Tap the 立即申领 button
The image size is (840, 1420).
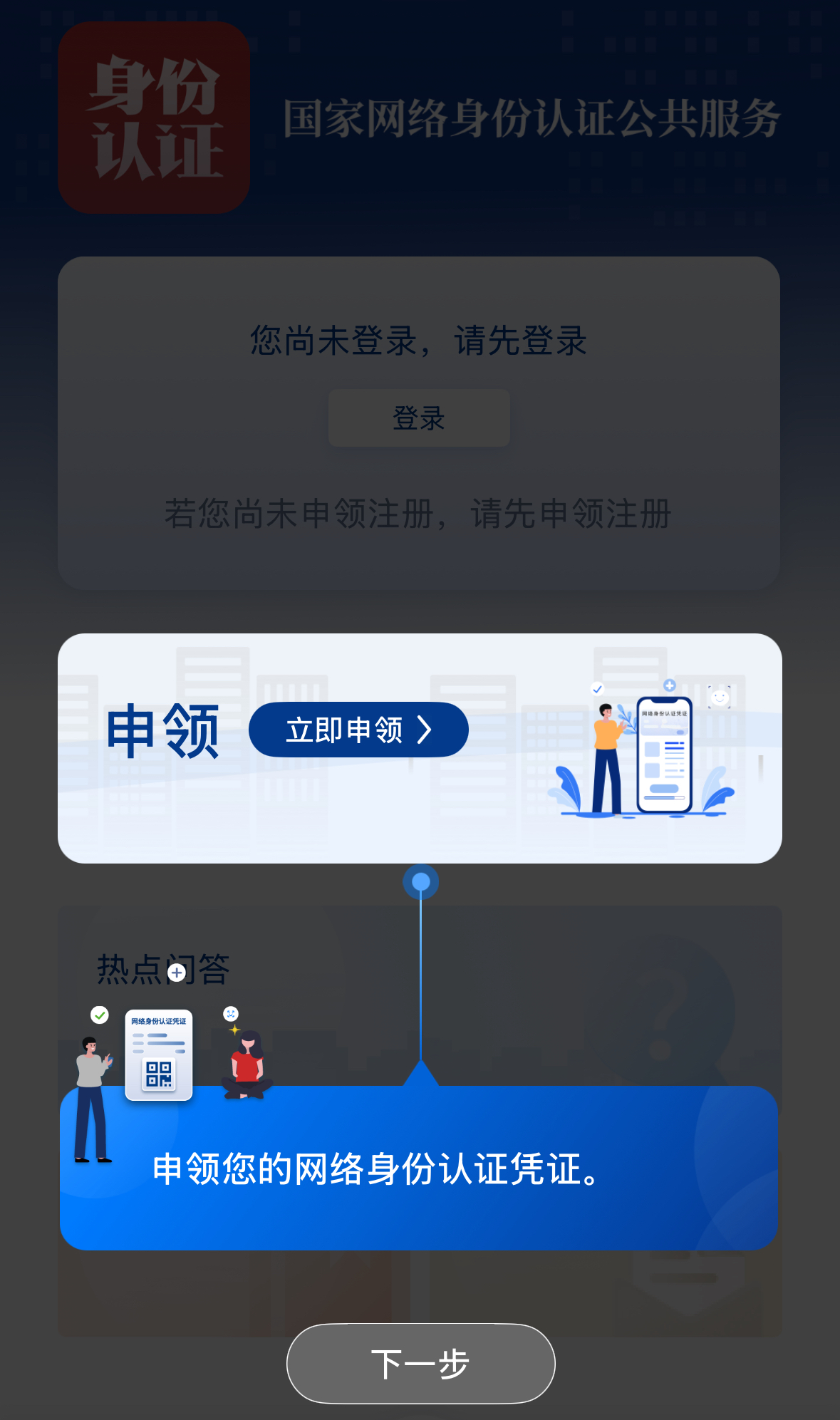pyautogui.click(x=358, y=730)
